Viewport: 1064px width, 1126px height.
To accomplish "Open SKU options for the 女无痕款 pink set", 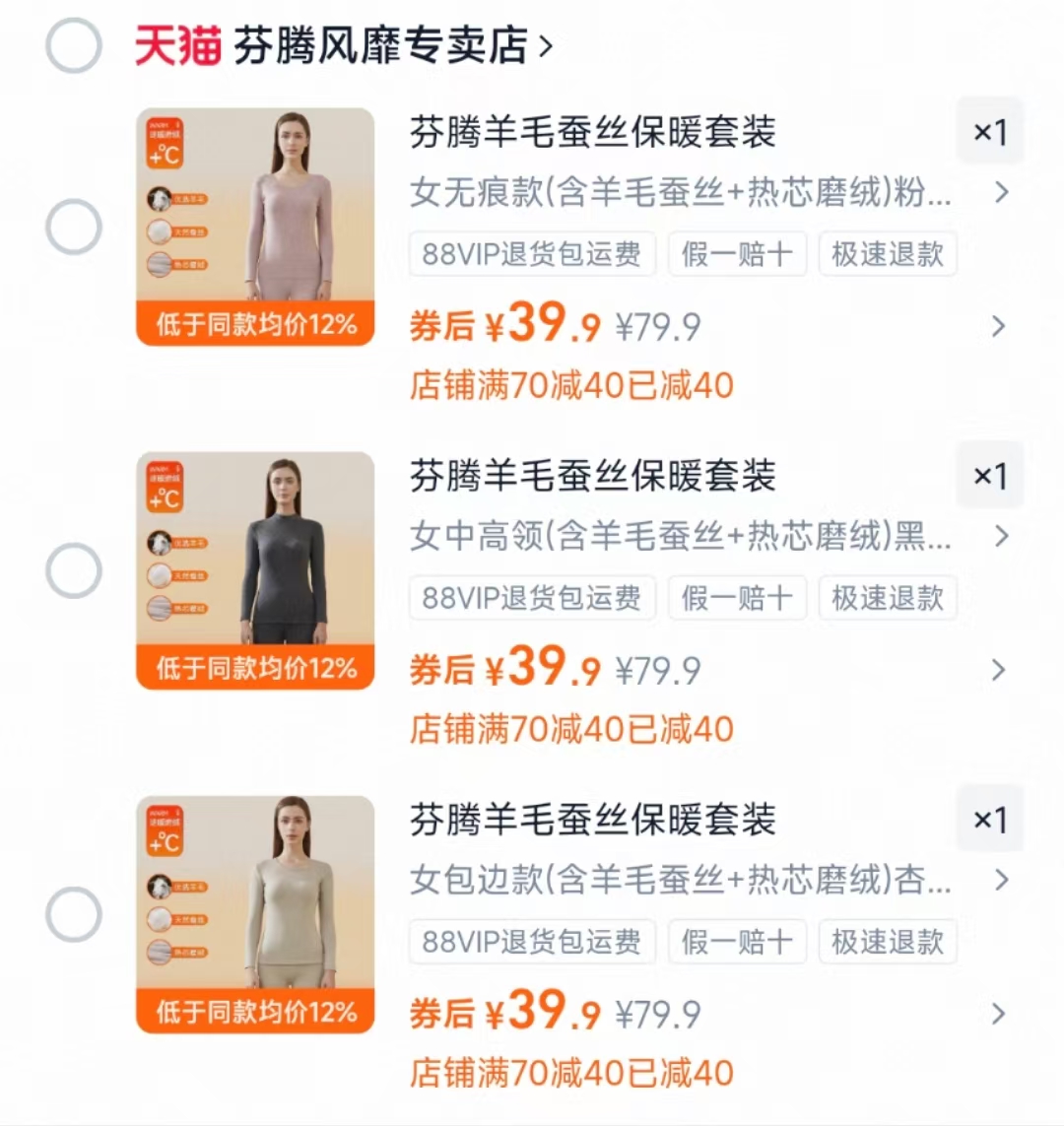I will point(1003,193).
